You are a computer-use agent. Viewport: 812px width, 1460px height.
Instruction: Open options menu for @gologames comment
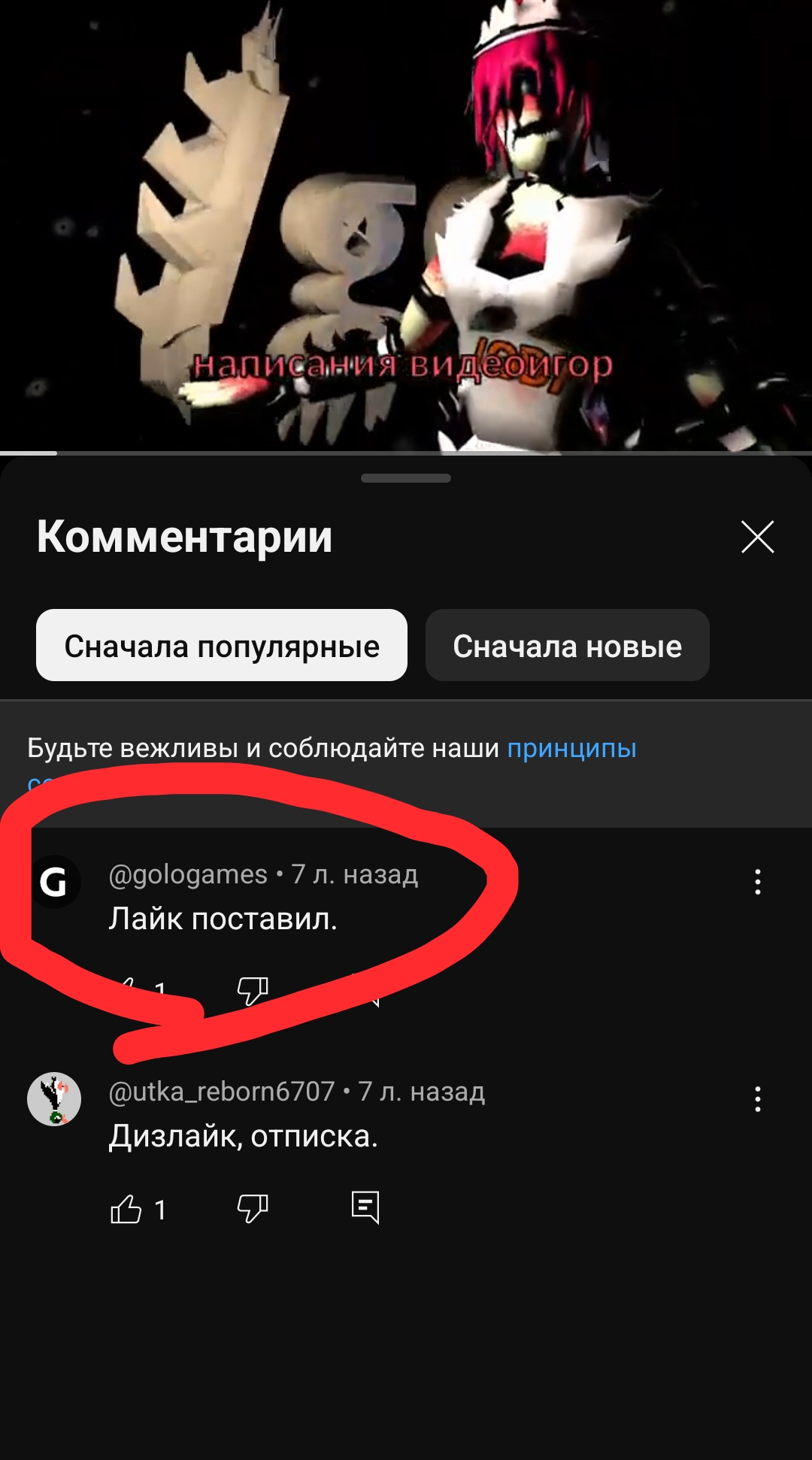click(x=757, y=882)
